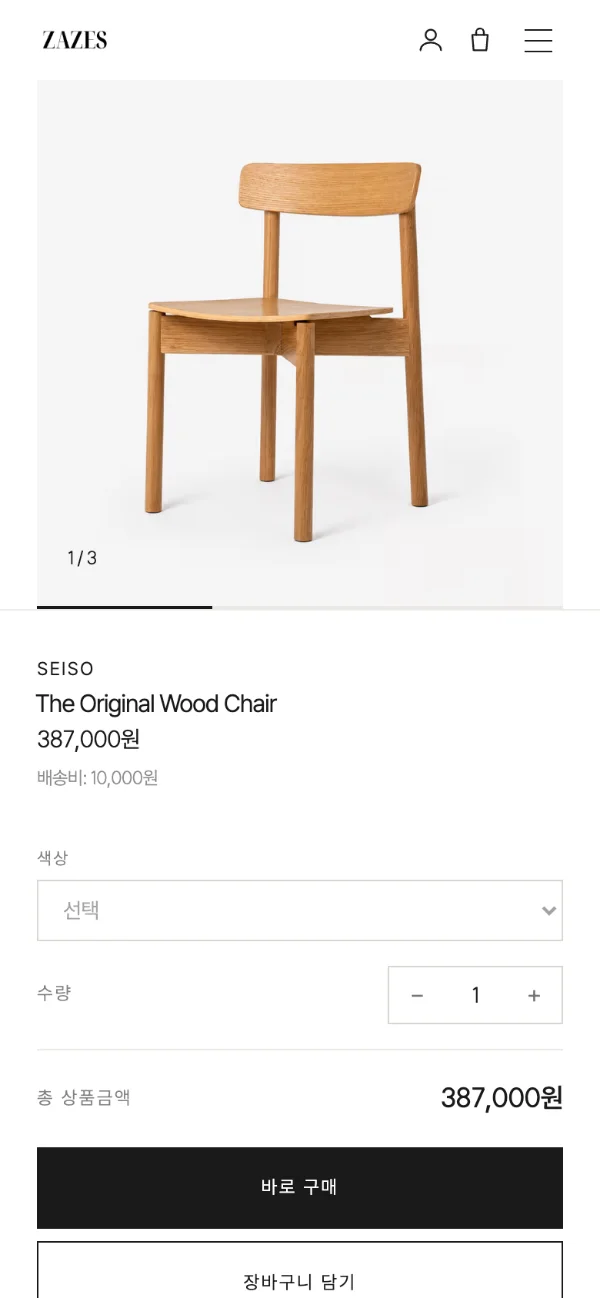
Task: Open the user account icon
Action: point(430,40)
